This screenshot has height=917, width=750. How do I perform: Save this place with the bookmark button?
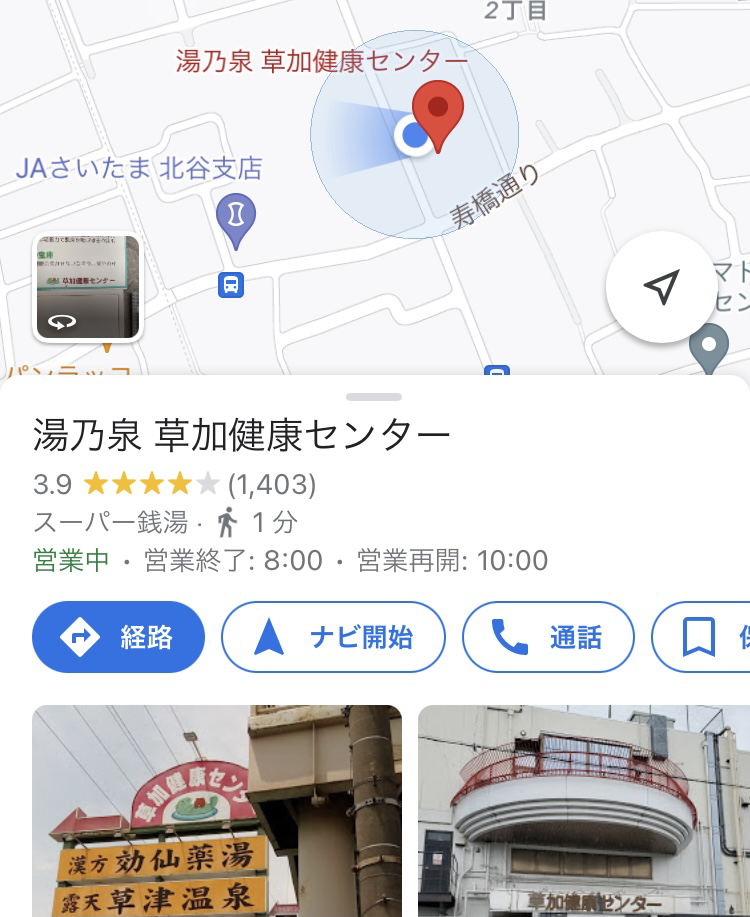click(x=702, y=637)
